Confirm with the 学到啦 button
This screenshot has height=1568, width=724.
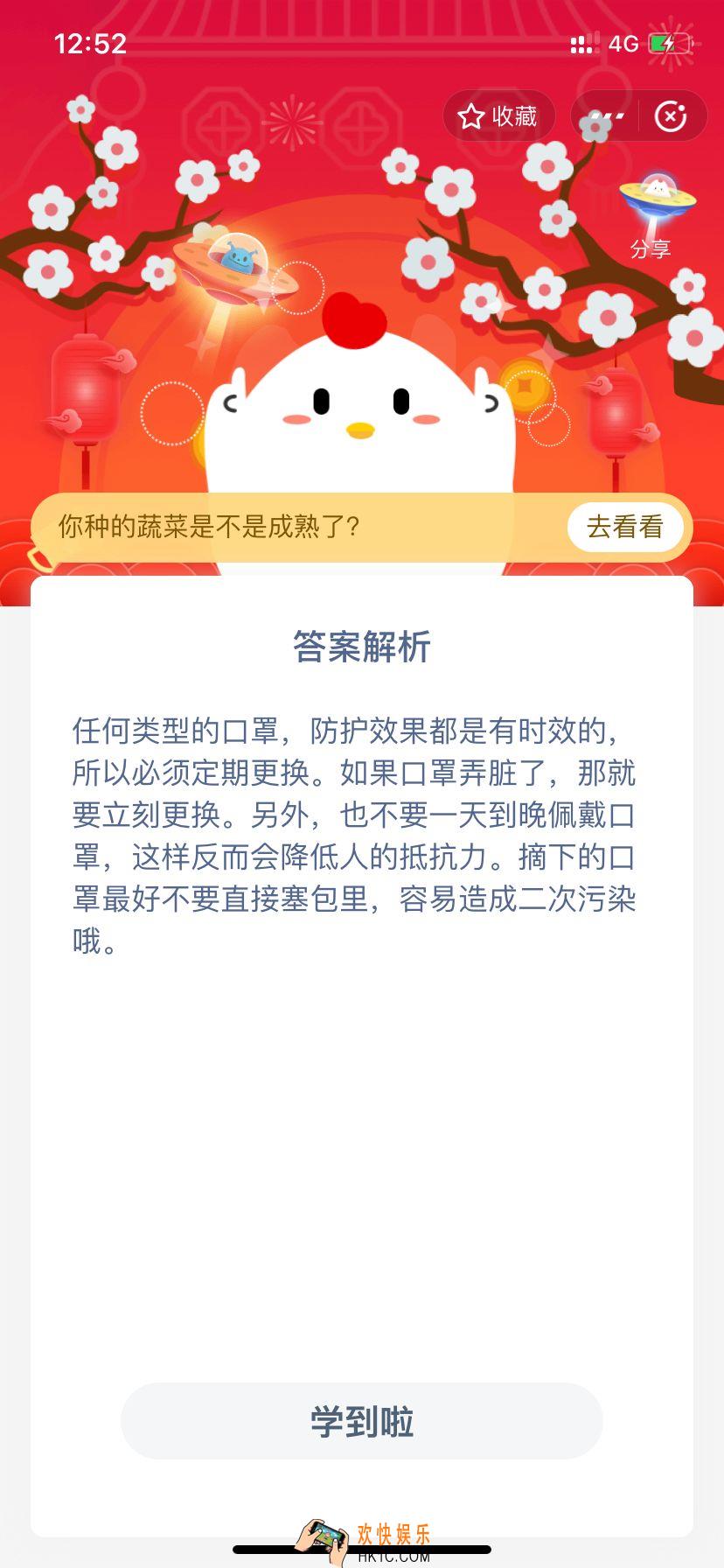coord(362,1422)
